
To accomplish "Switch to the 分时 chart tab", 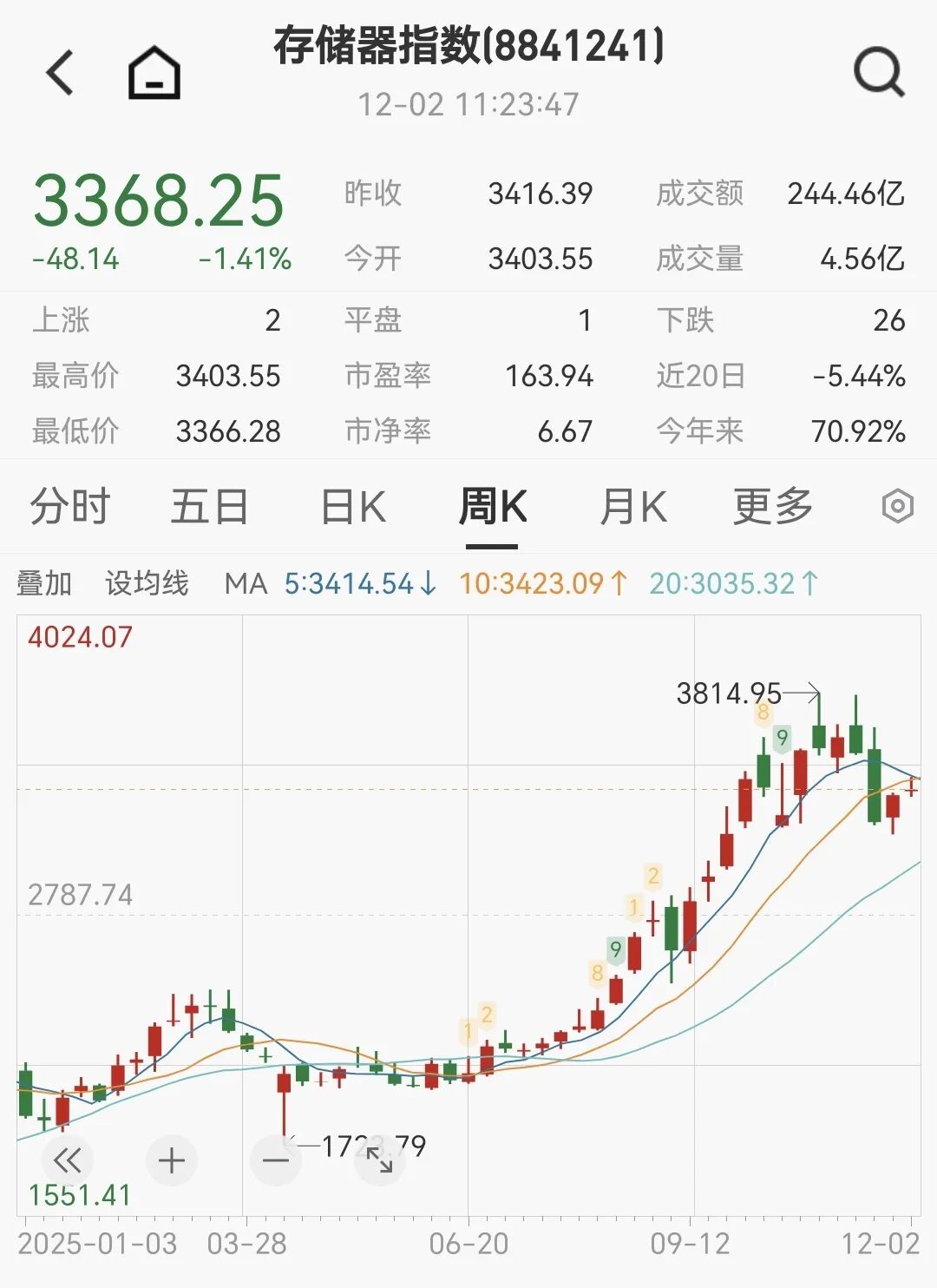I will pos(70,507).
